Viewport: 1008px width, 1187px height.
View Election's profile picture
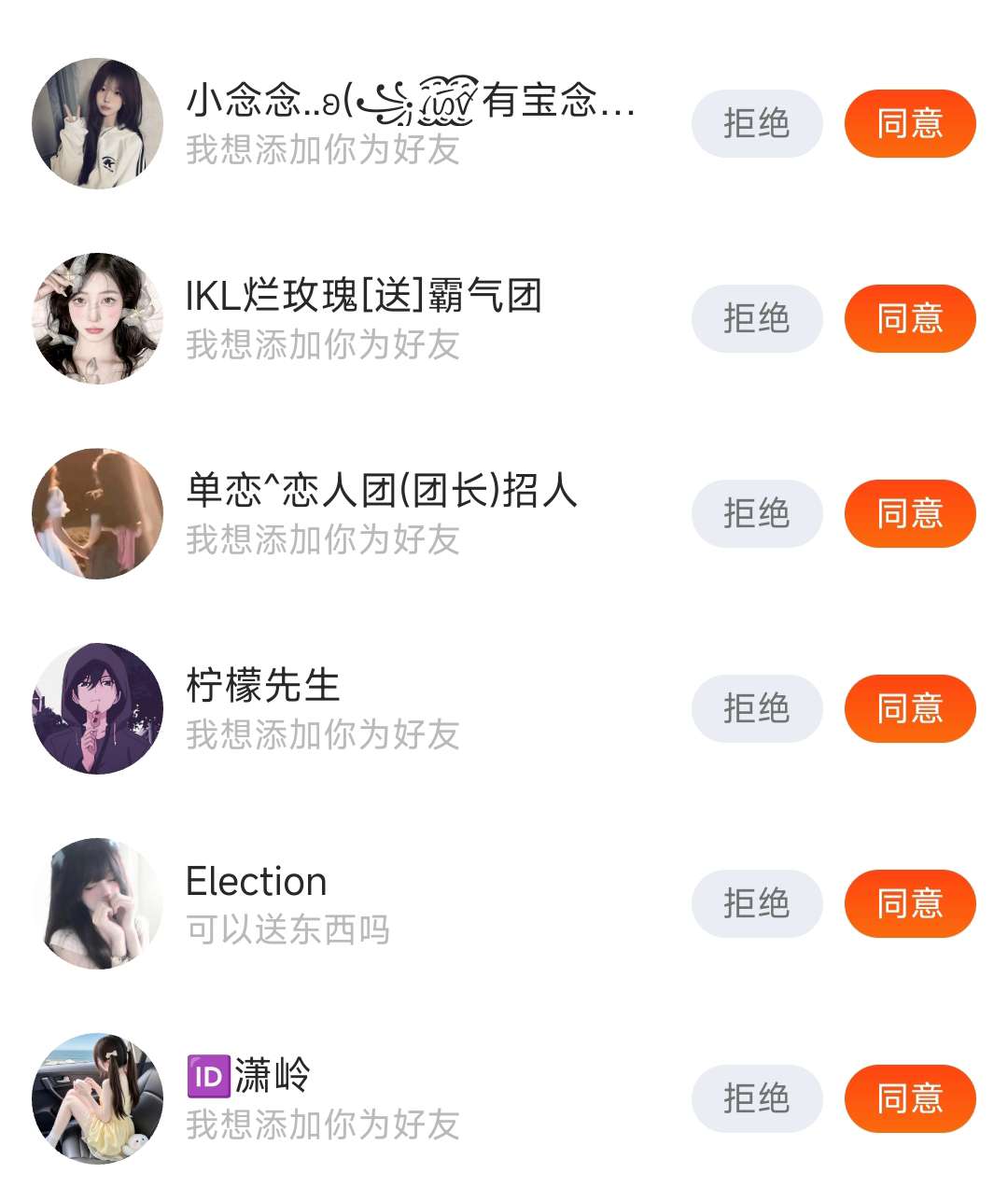pos(97,903)
